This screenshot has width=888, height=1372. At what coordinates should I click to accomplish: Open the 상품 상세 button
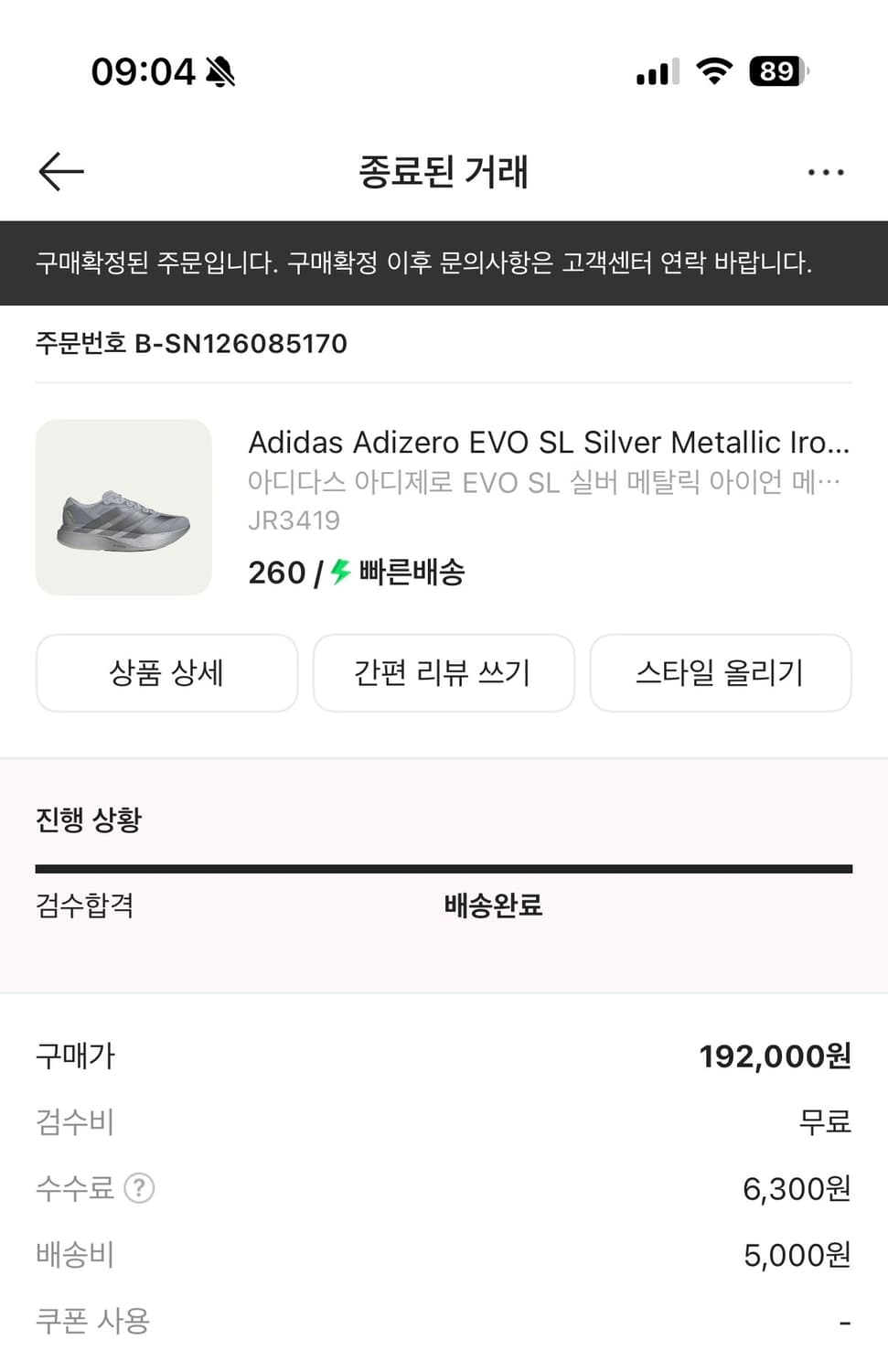[166, 673]
